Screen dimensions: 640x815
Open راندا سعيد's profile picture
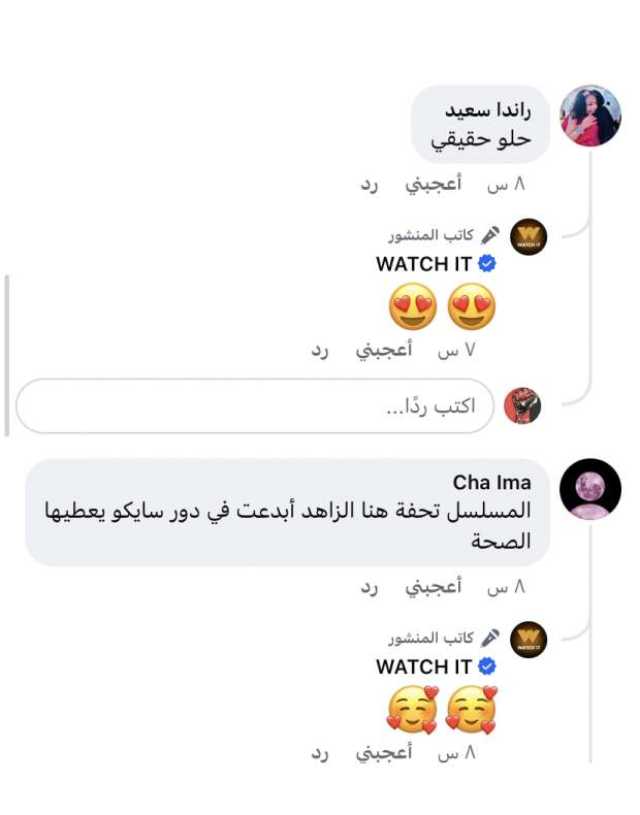click(590, 116)
